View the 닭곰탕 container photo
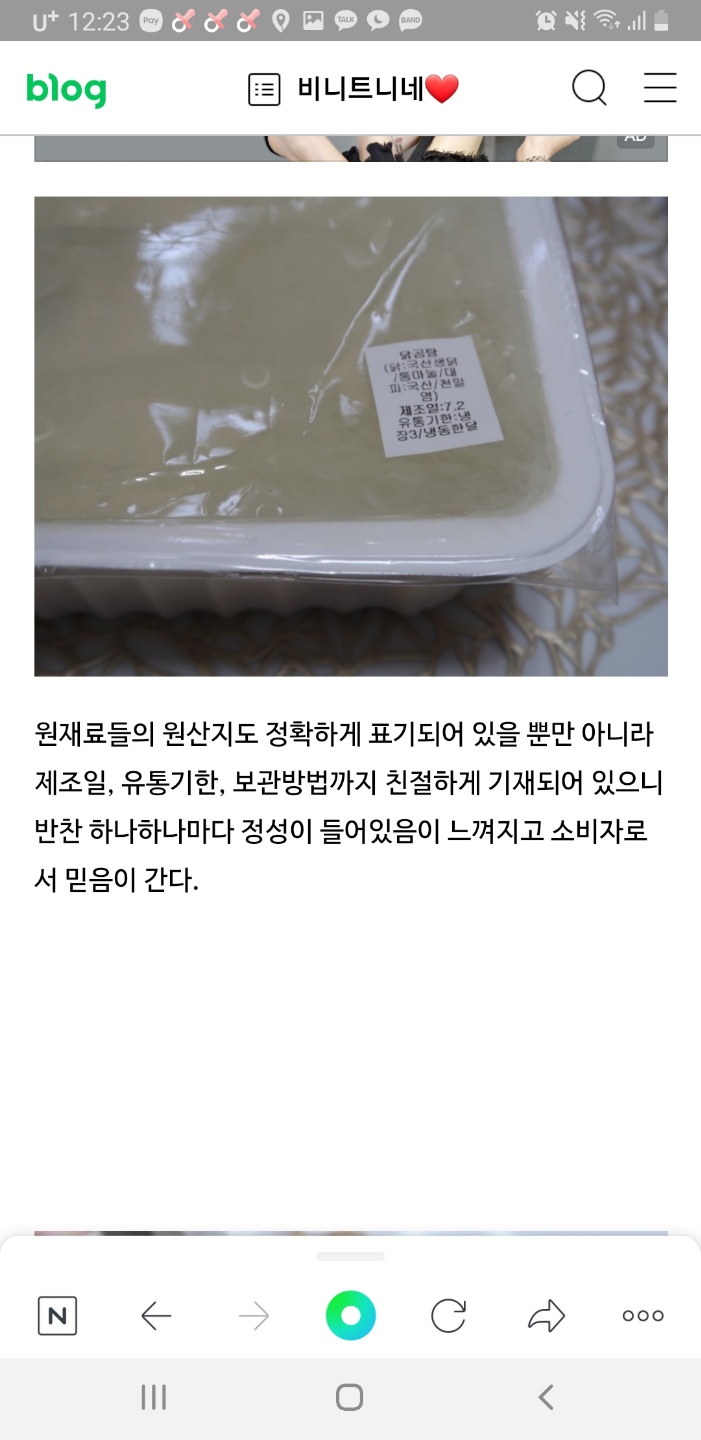This screenshot has width=701, height=1440. coord(350,436)
